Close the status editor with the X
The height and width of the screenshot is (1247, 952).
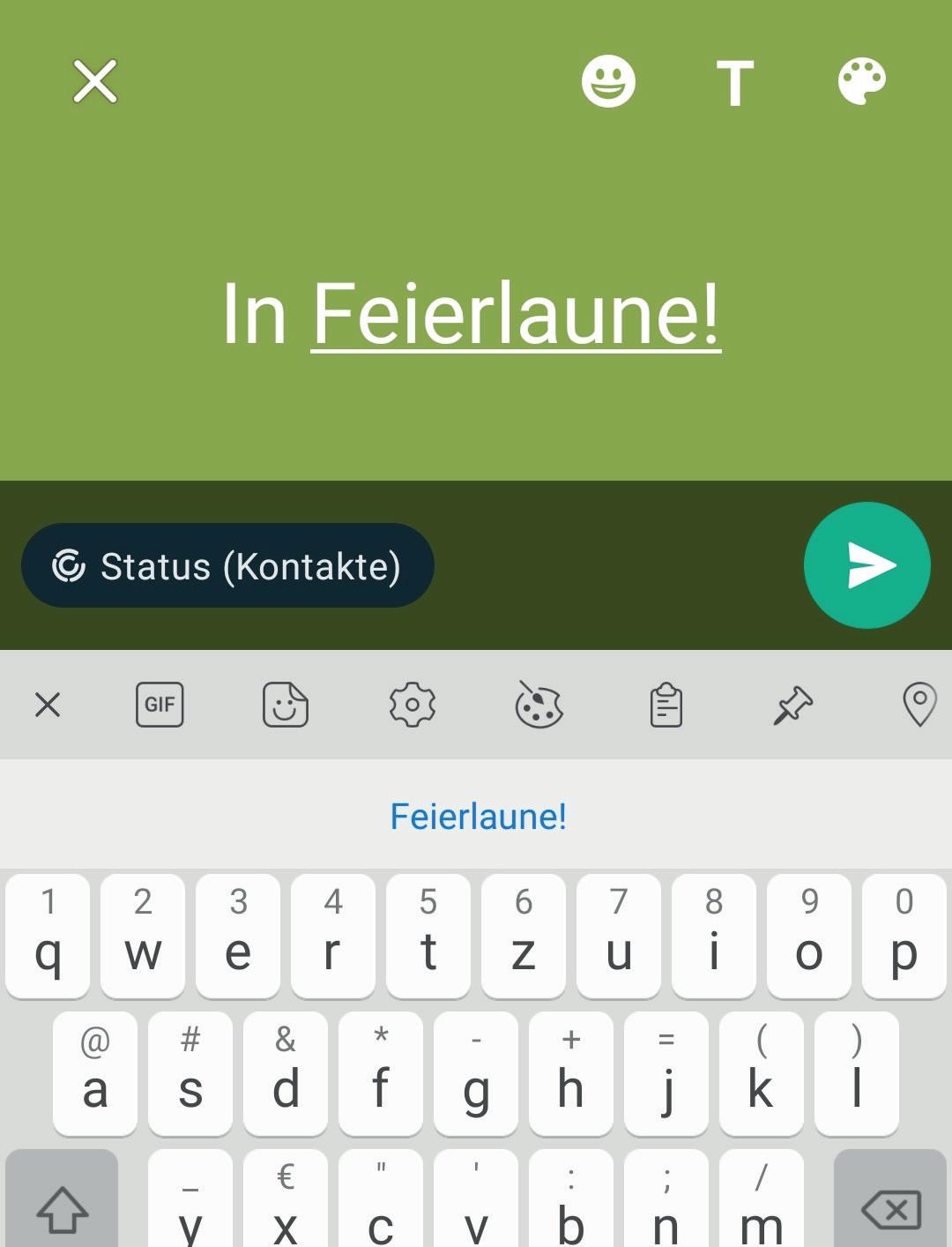[95, 82]
